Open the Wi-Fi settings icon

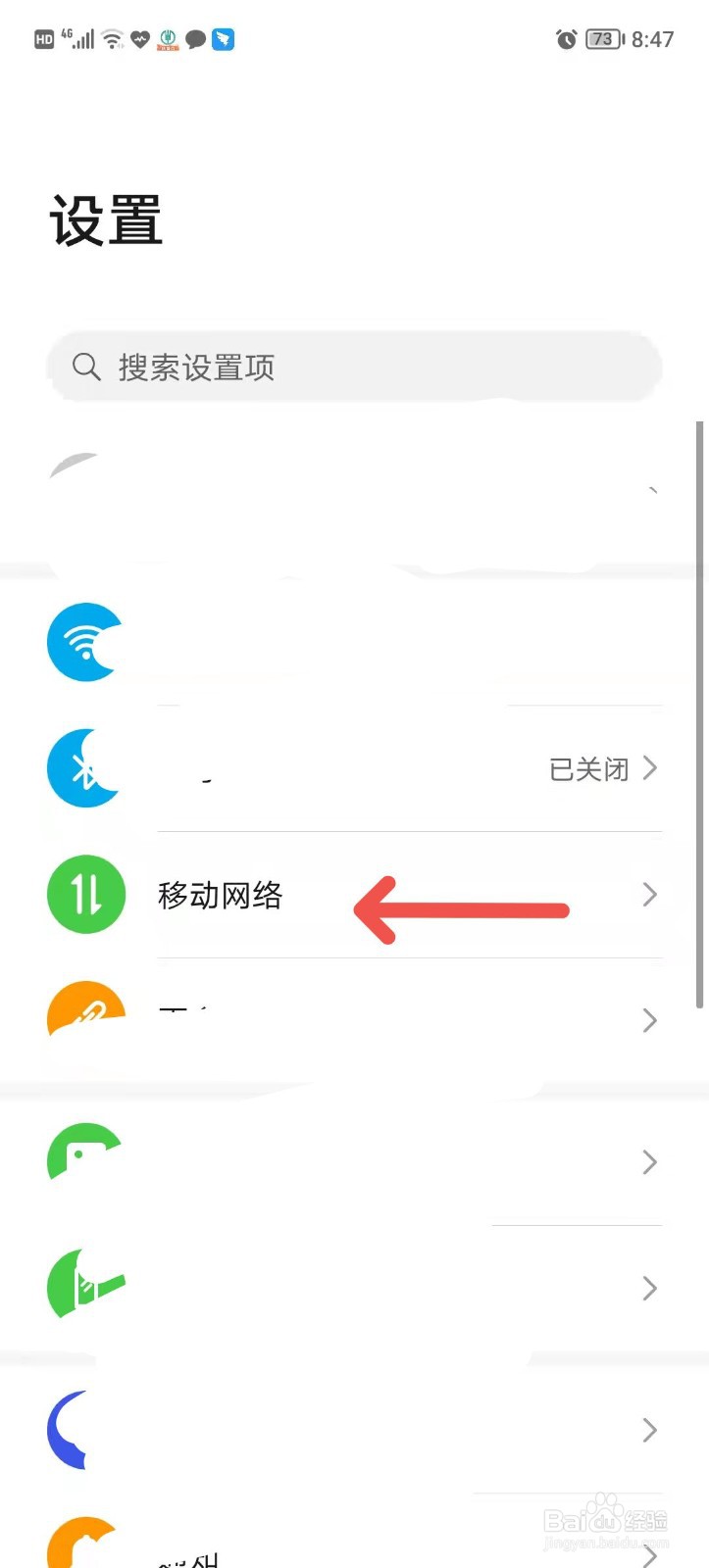[x=84, y=641]
